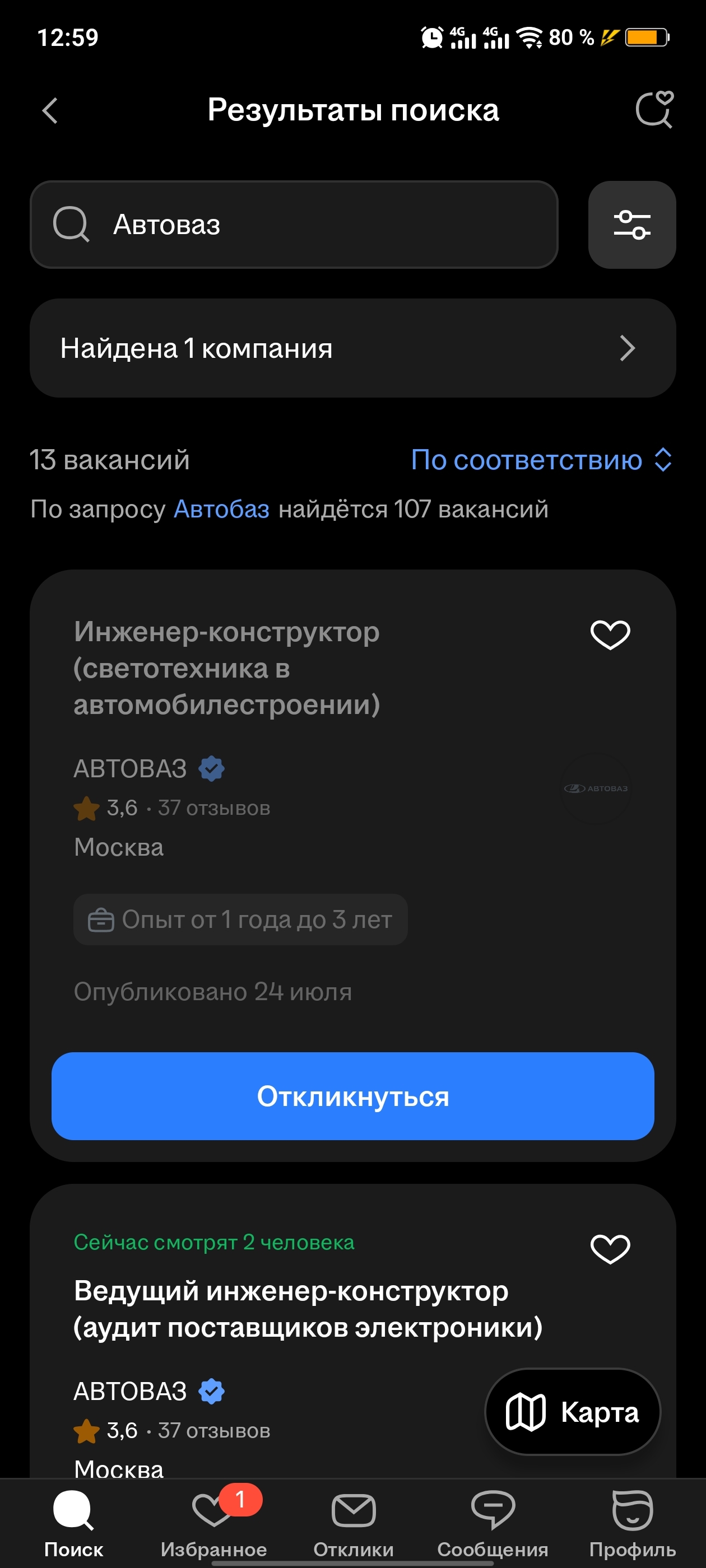Open the Карта map view
The width and height of the screenshot is (706, 1568).
[x=573, y=1412]
